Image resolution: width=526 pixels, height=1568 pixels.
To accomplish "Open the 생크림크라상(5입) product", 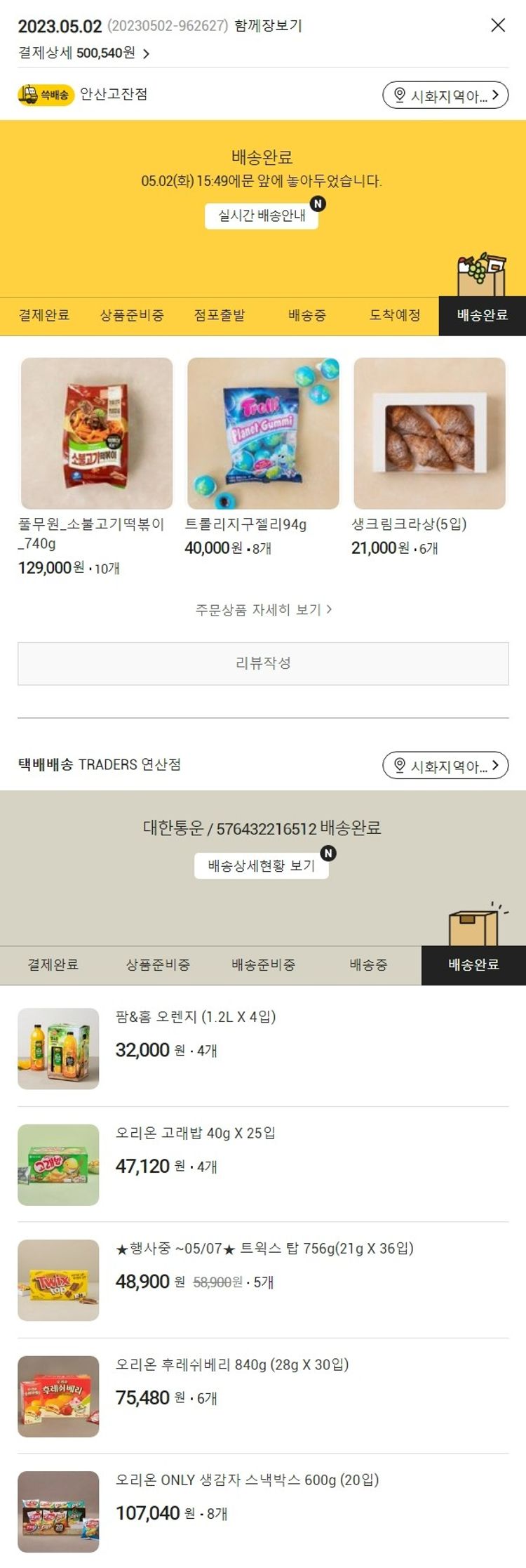I will point(429,434).
